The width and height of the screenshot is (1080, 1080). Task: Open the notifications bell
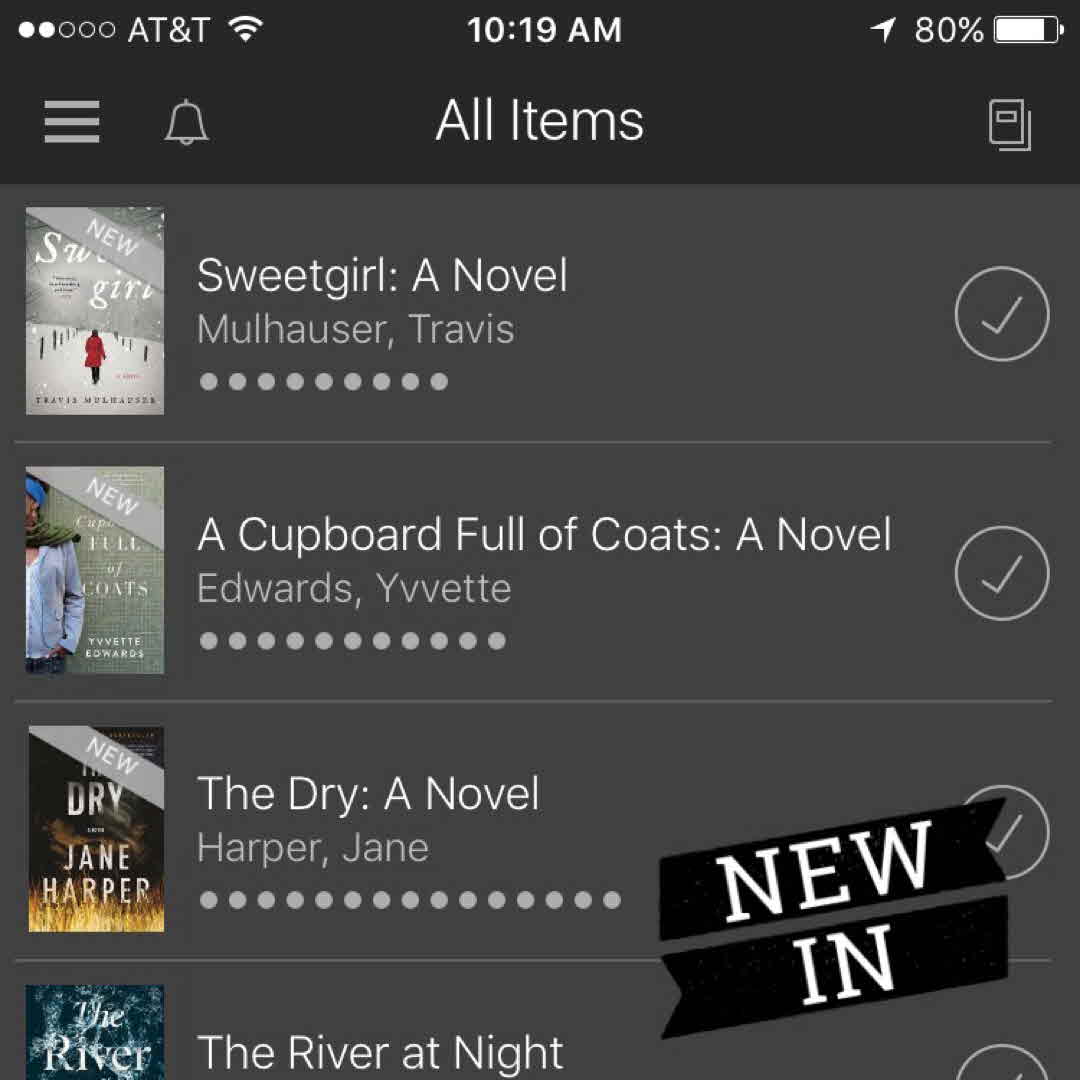click(186, 123)
